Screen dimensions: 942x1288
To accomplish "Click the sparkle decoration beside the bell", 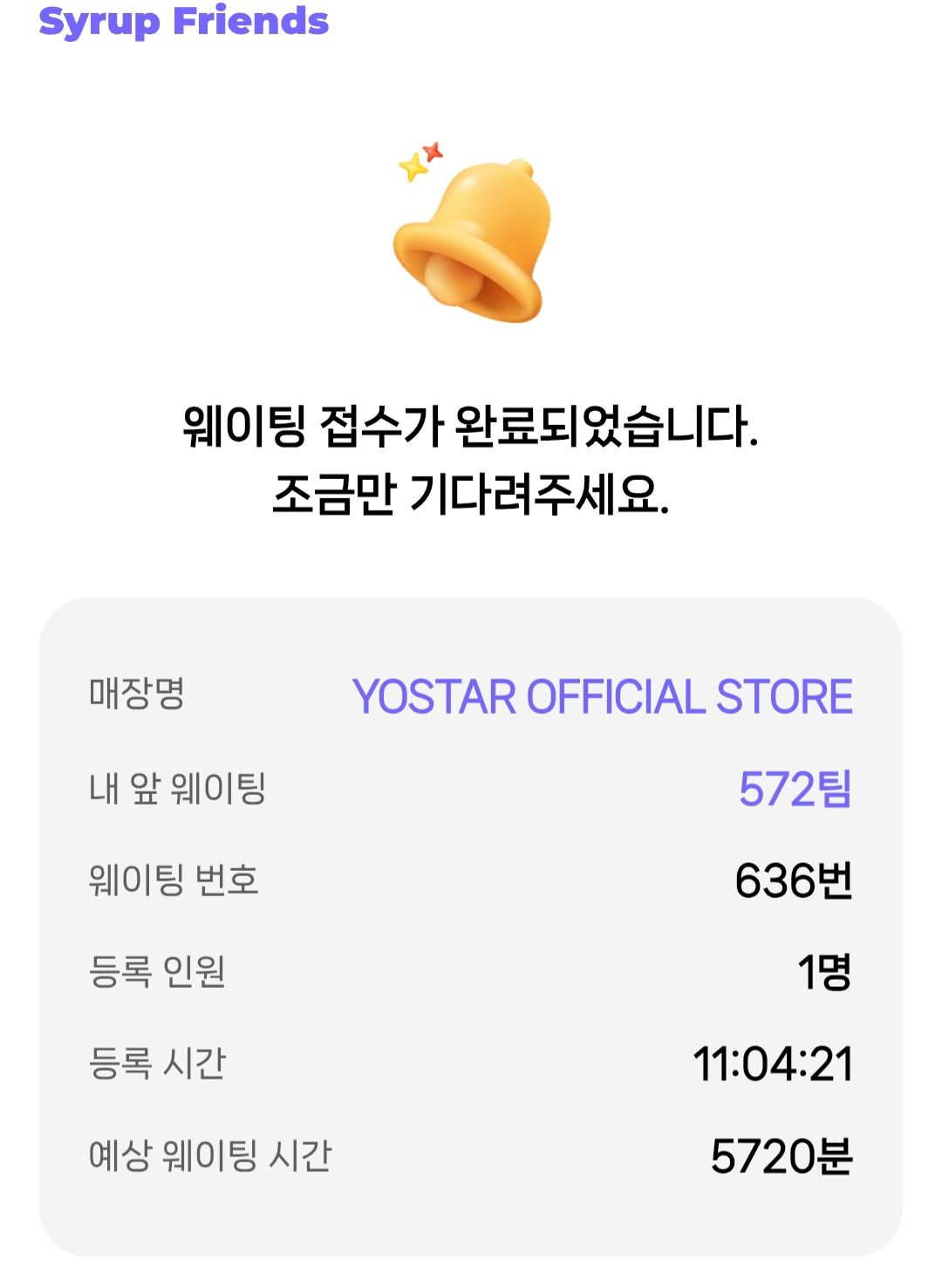I will (x=419, y=161).
